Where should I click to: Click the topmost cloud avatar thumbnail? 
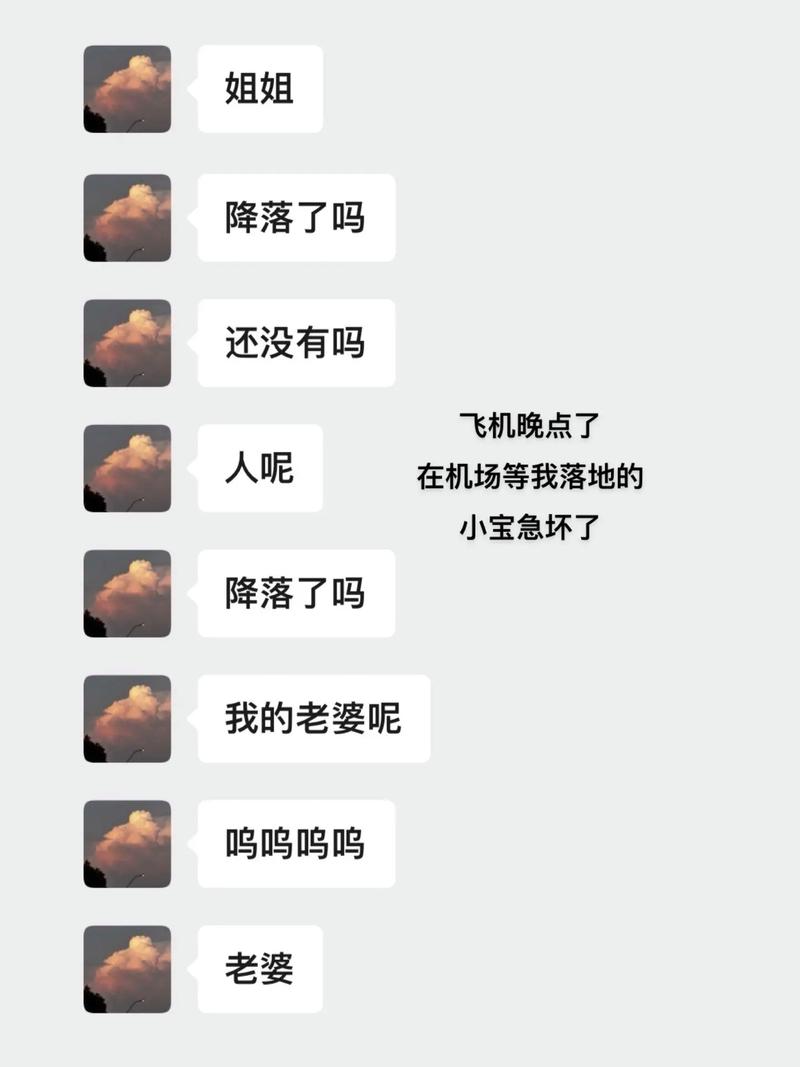pyautogui.click(x=127, y=91)
